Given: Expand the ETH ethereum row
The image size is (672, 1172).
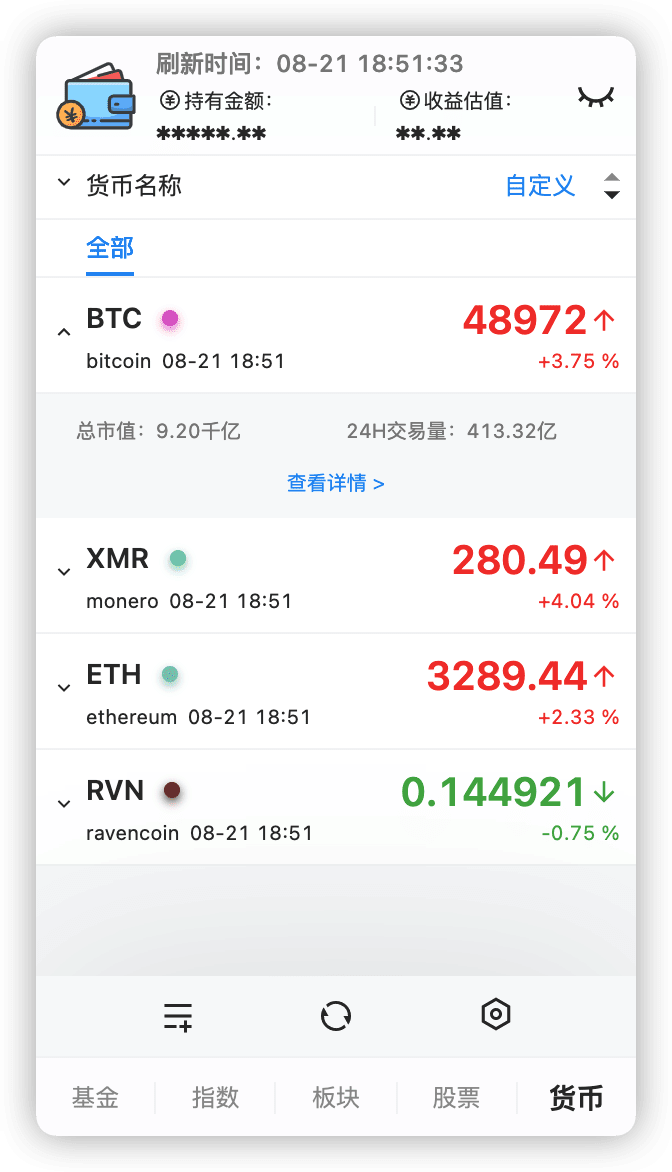Looking at the screenshot, I should 64,688.
